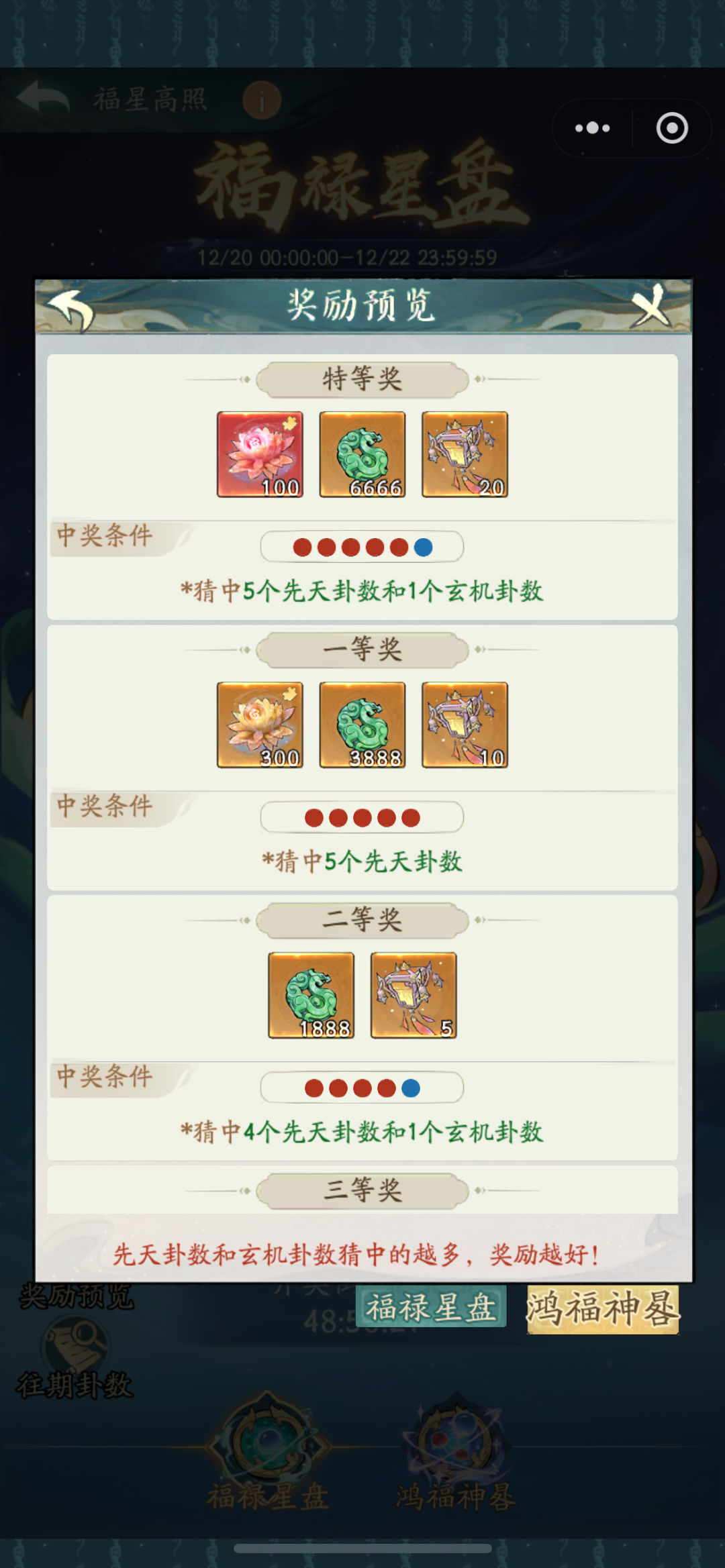Viewport: 725px width, 1568px height.
Task: View the jade dragon reward (3888) in 一等奖
Action: (x=362, y=725)
